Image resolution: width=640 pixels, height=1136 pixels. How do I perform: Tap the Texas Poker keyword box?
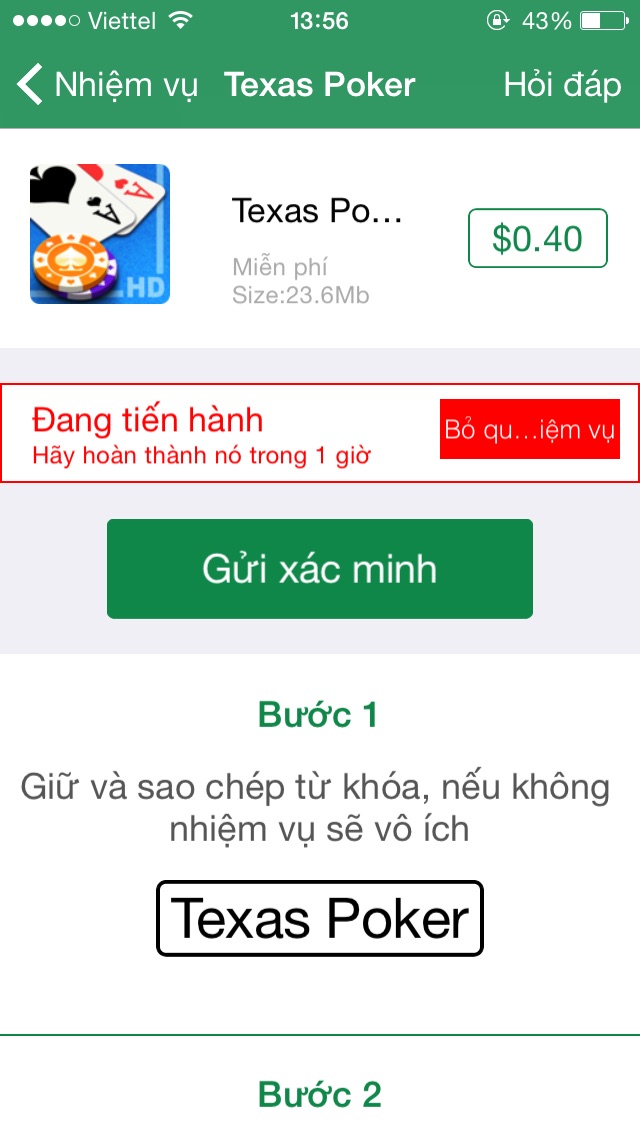[320, 918]
